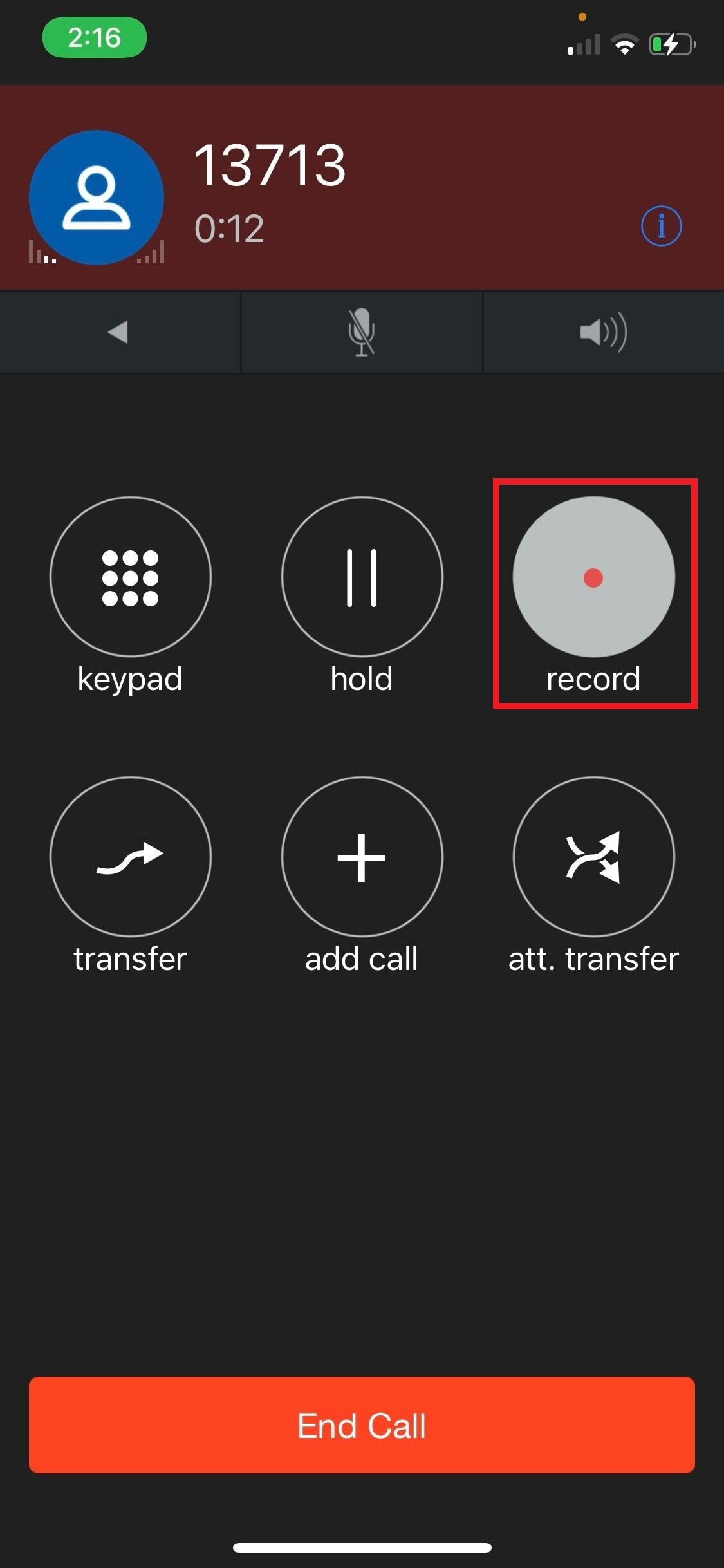
Task: Put the call on hold
Action: [362, 577]
